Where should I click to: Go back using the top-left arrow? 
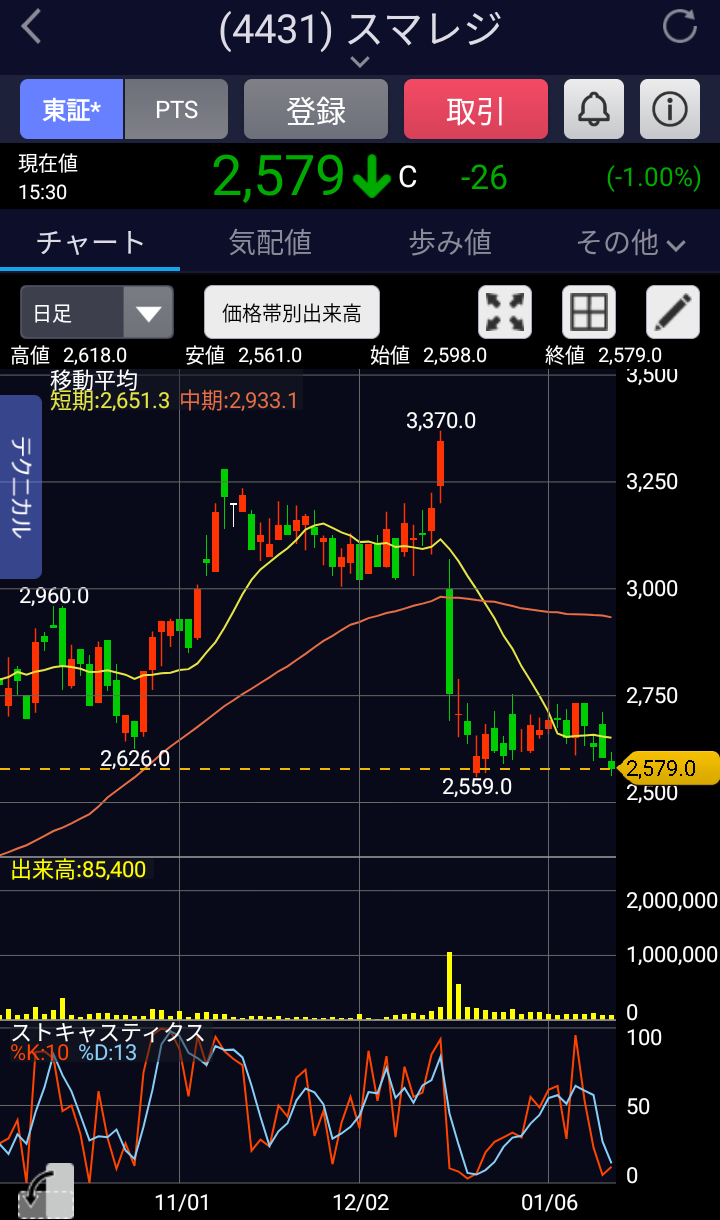click(x=32, y=28)
